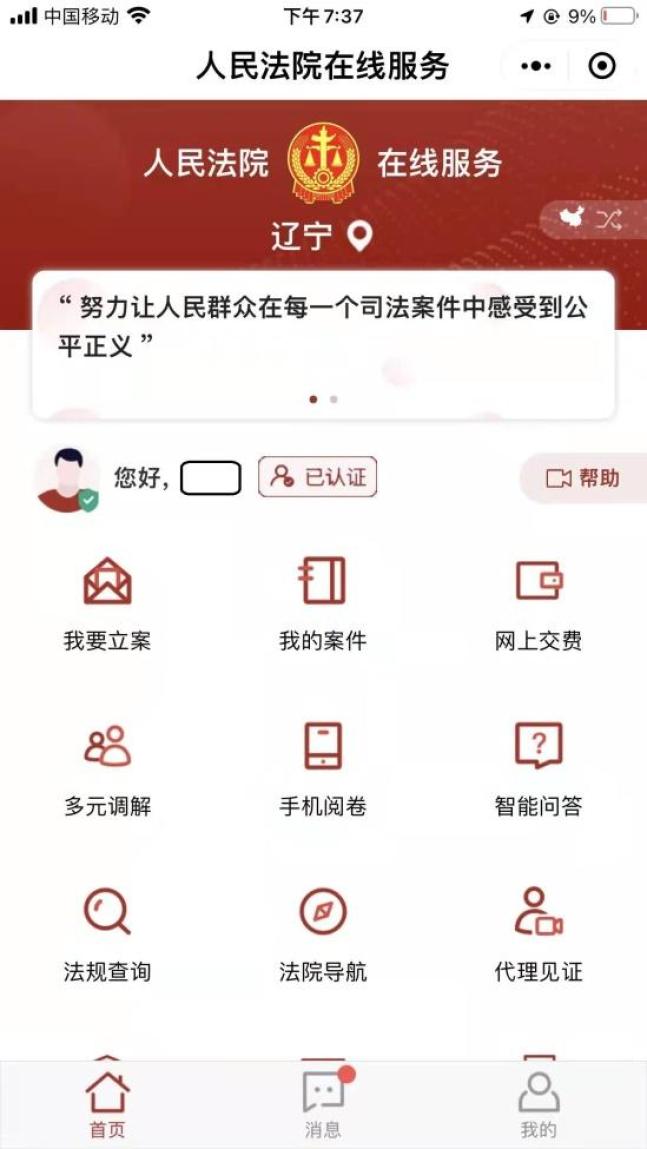
Task: Switch to the 我的 tab
Action: click(538, 1105)
